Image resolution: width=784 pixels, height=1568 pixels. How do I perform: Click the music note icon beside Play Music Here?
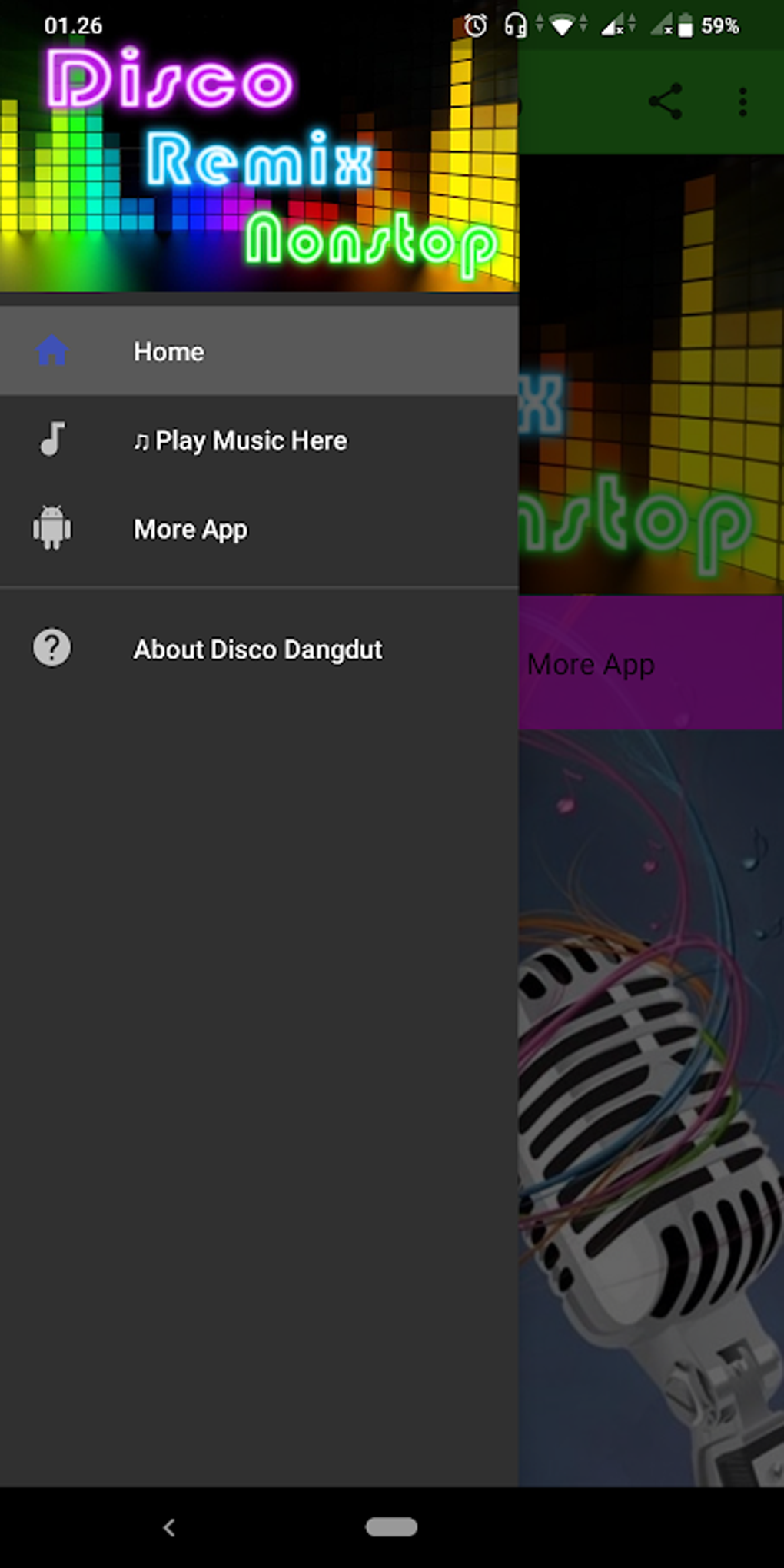pos(51,440)
